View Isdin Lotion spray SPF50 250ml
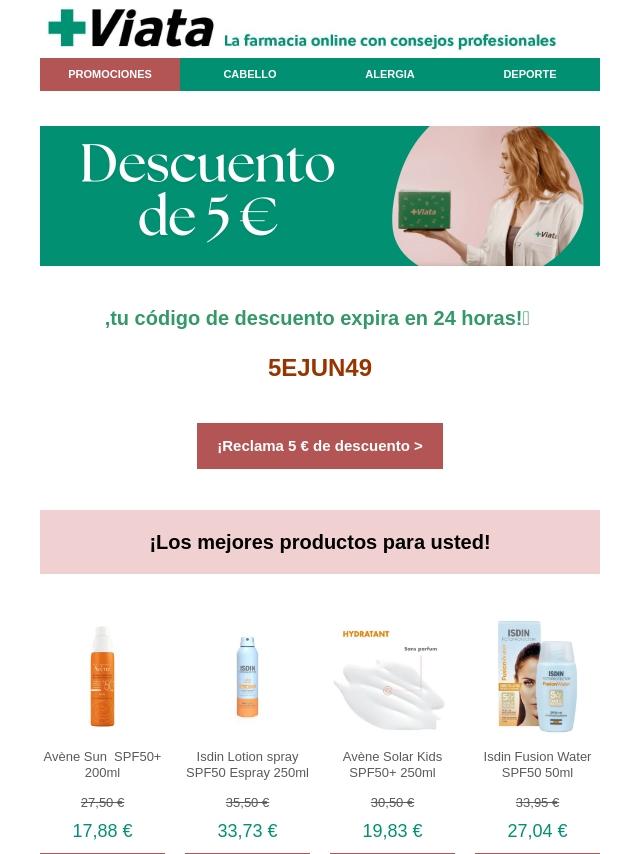 (247, 764)
